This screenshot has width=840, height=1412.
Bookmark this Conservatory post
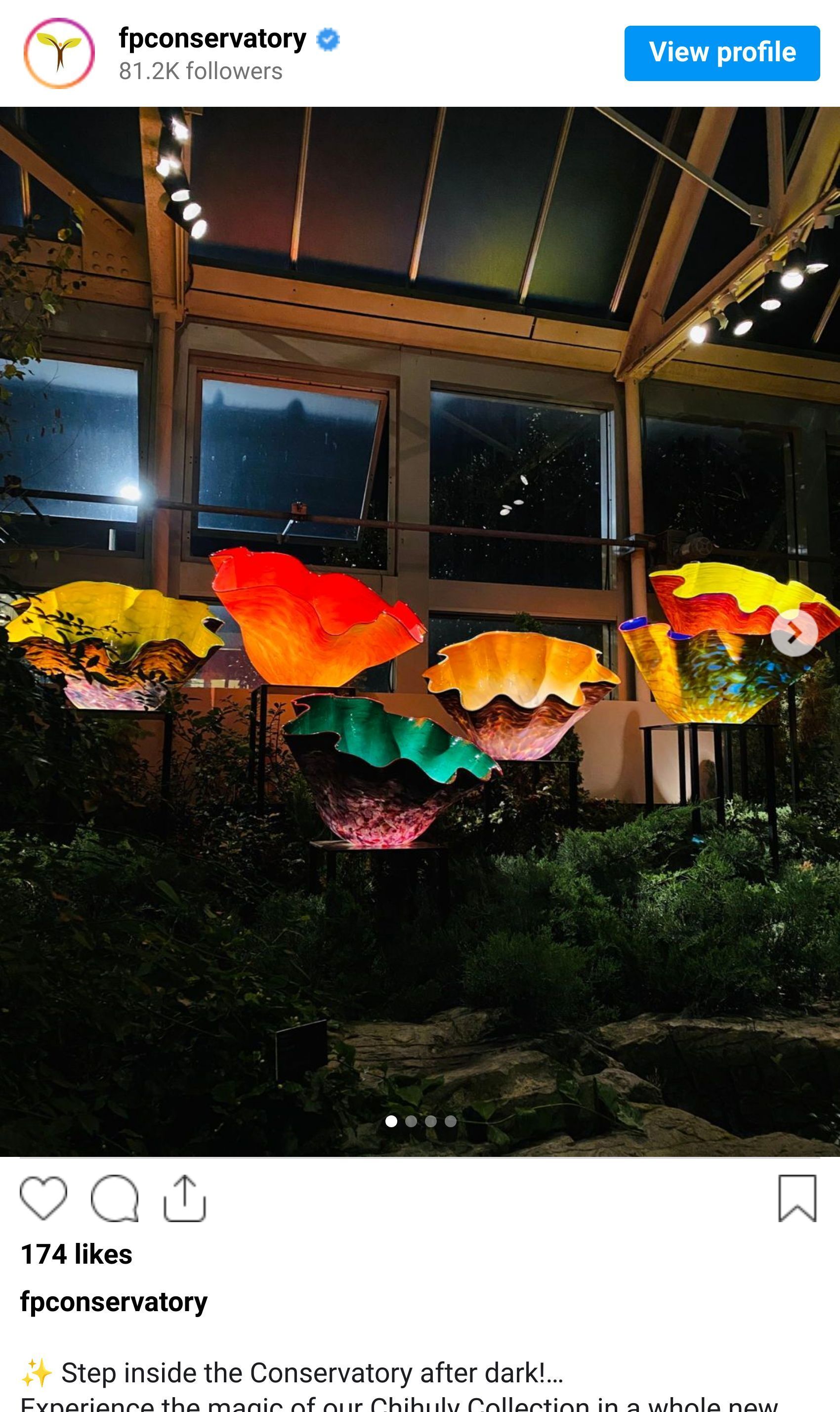pos(797,1197)
